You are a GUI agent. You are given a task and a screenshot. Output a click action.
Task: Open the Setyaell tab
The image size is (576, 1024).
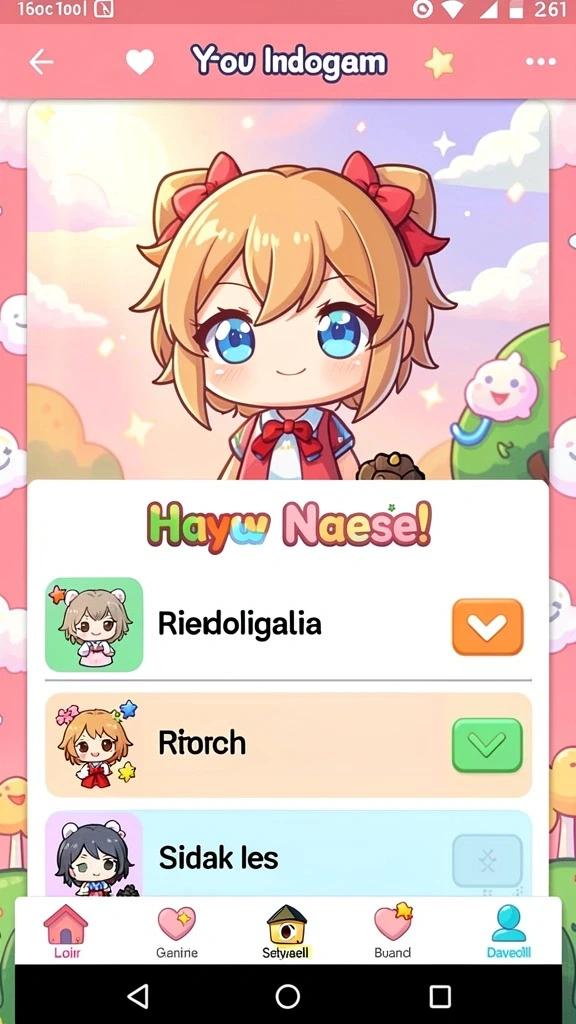(286, 931)
